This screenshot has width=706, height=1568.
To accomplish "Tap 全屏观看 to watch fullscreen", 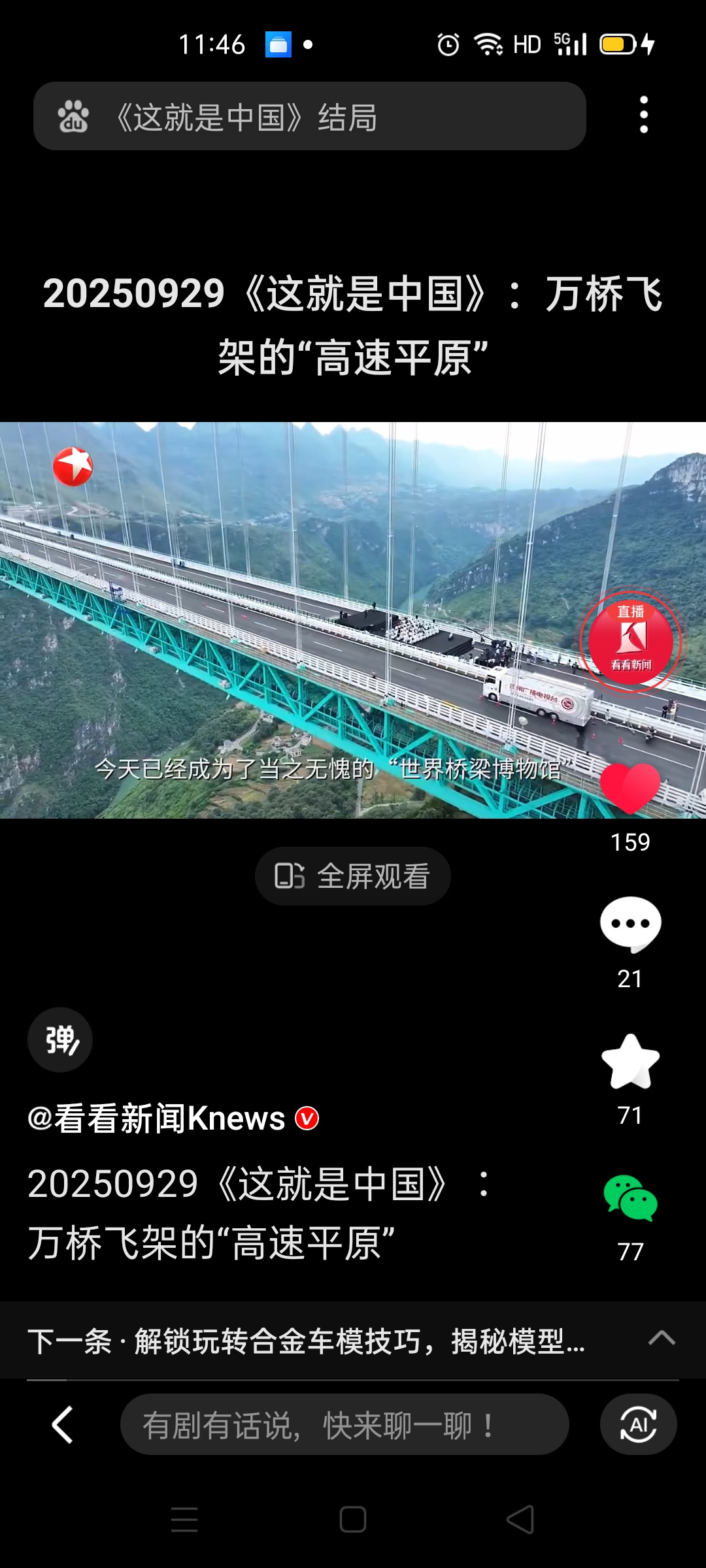I will [x=353, y=876].
